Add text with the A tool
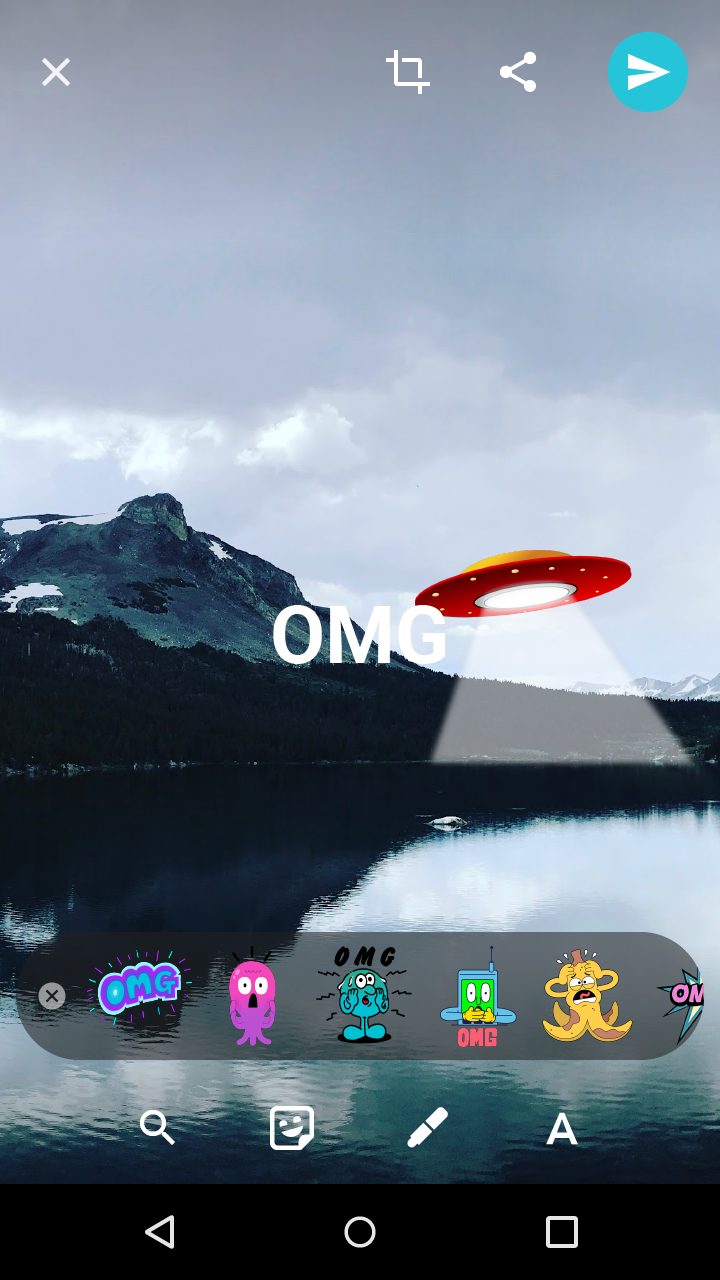 (x=562, y=1130)
